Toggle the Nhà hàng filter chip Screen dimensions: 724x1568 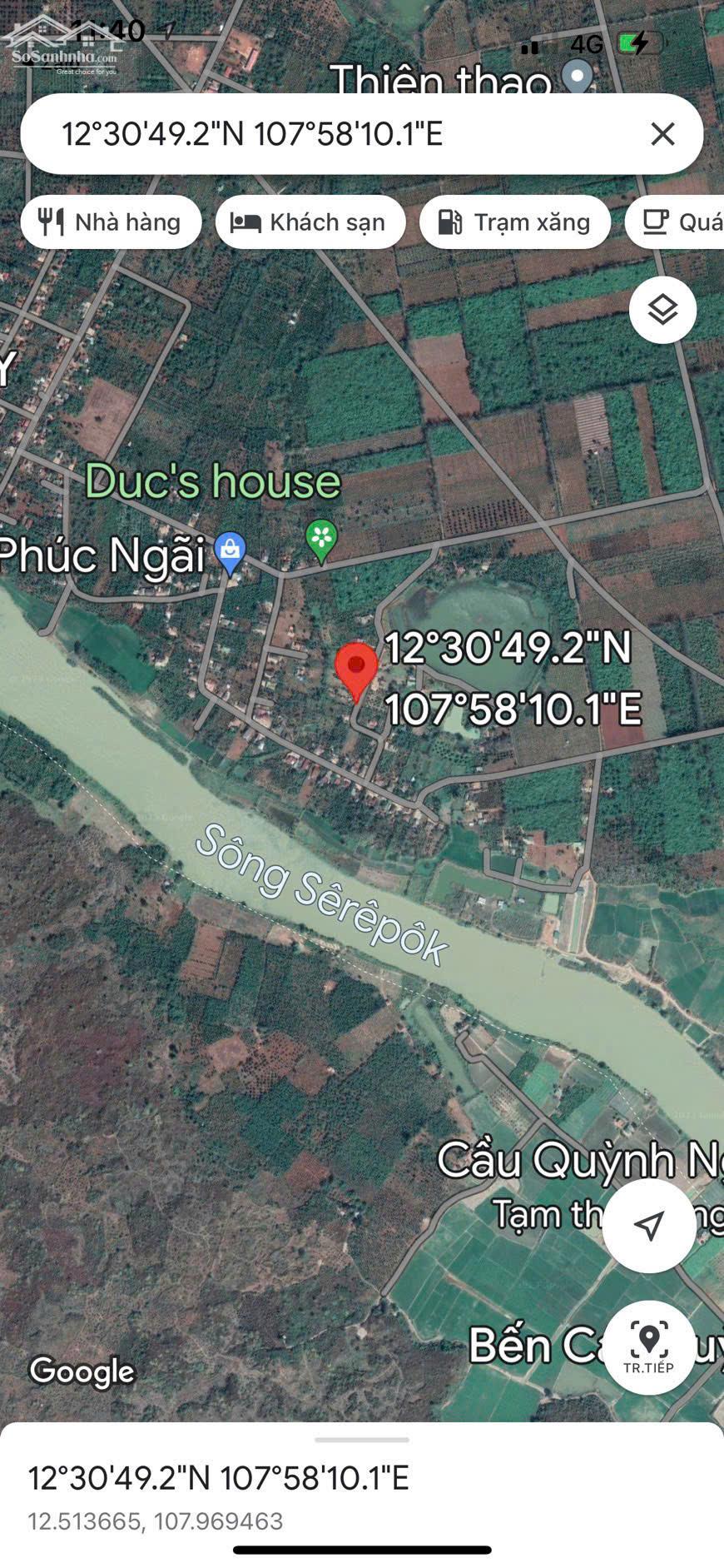tap(111, 222)
